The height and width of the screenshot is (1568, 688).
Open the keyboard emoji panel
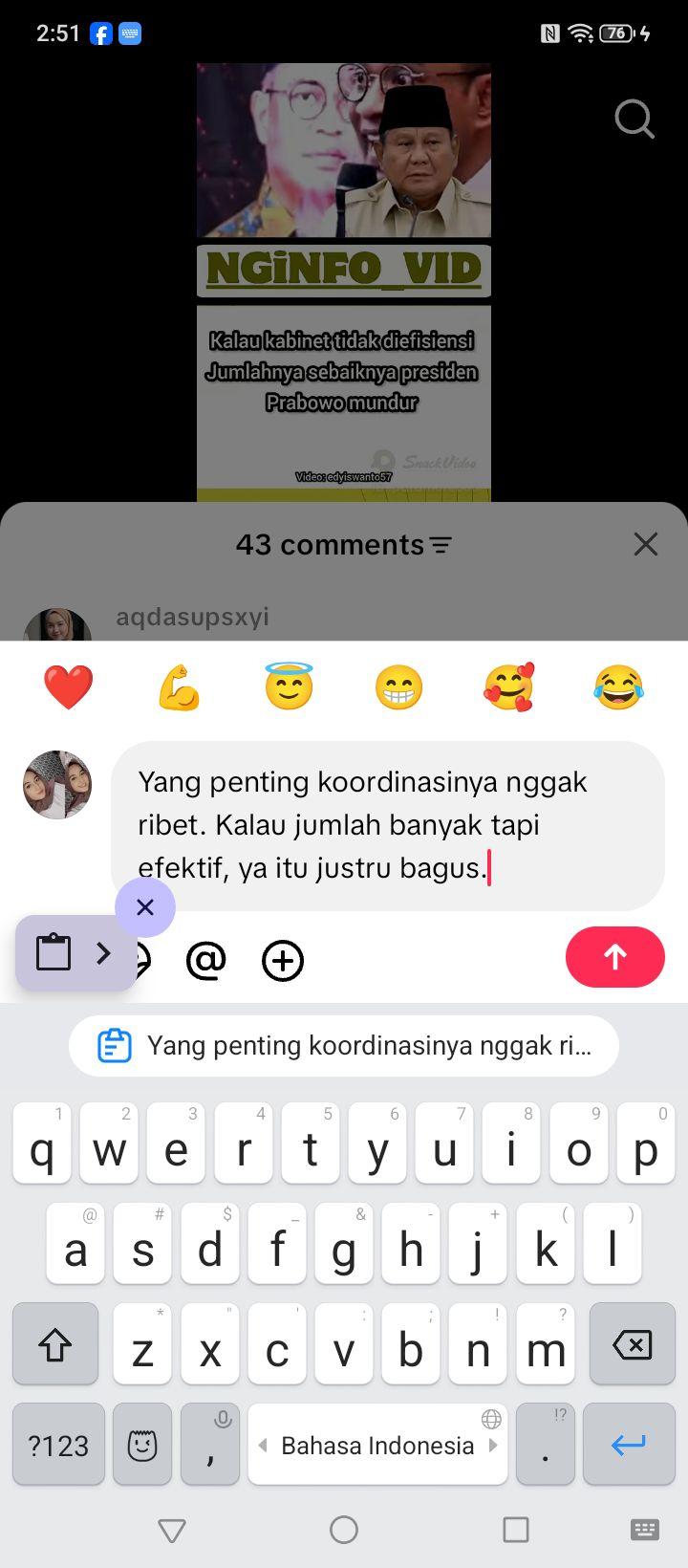[142, 1445]
